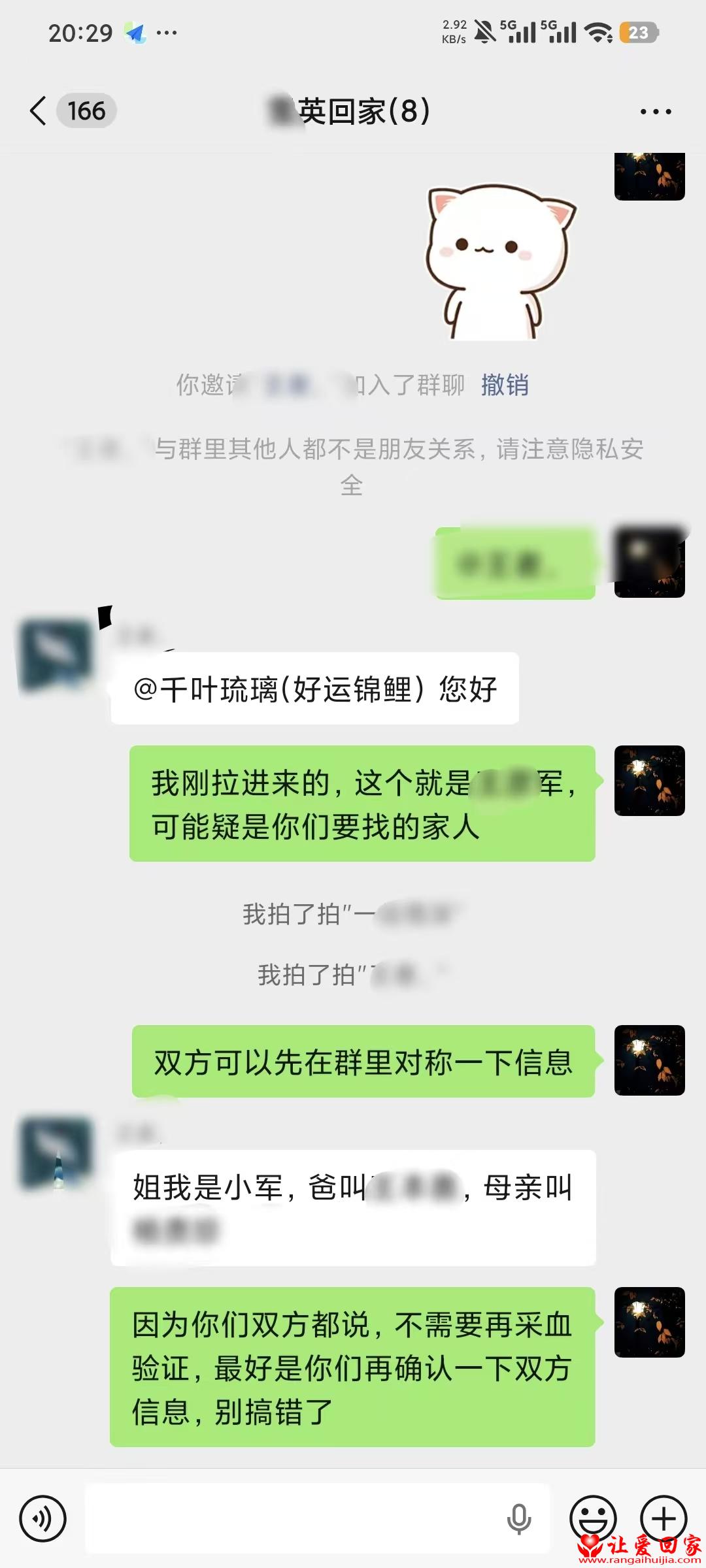
Task: Switch to voice message input
Action: pos(43,1518)
